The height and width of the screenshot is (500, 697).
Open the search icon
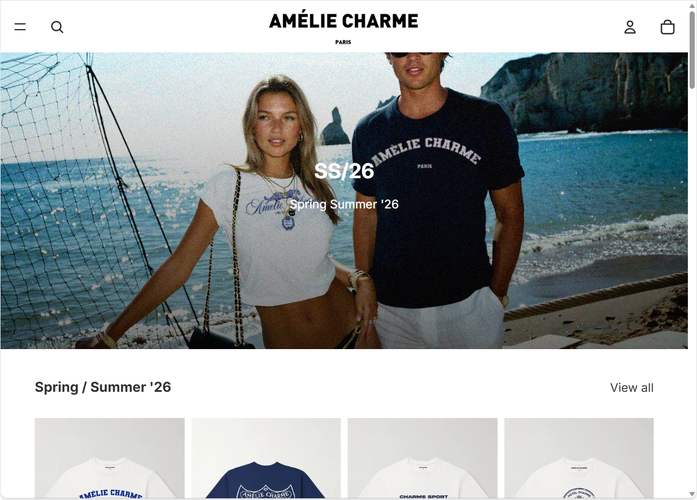[x=57, y=27]
